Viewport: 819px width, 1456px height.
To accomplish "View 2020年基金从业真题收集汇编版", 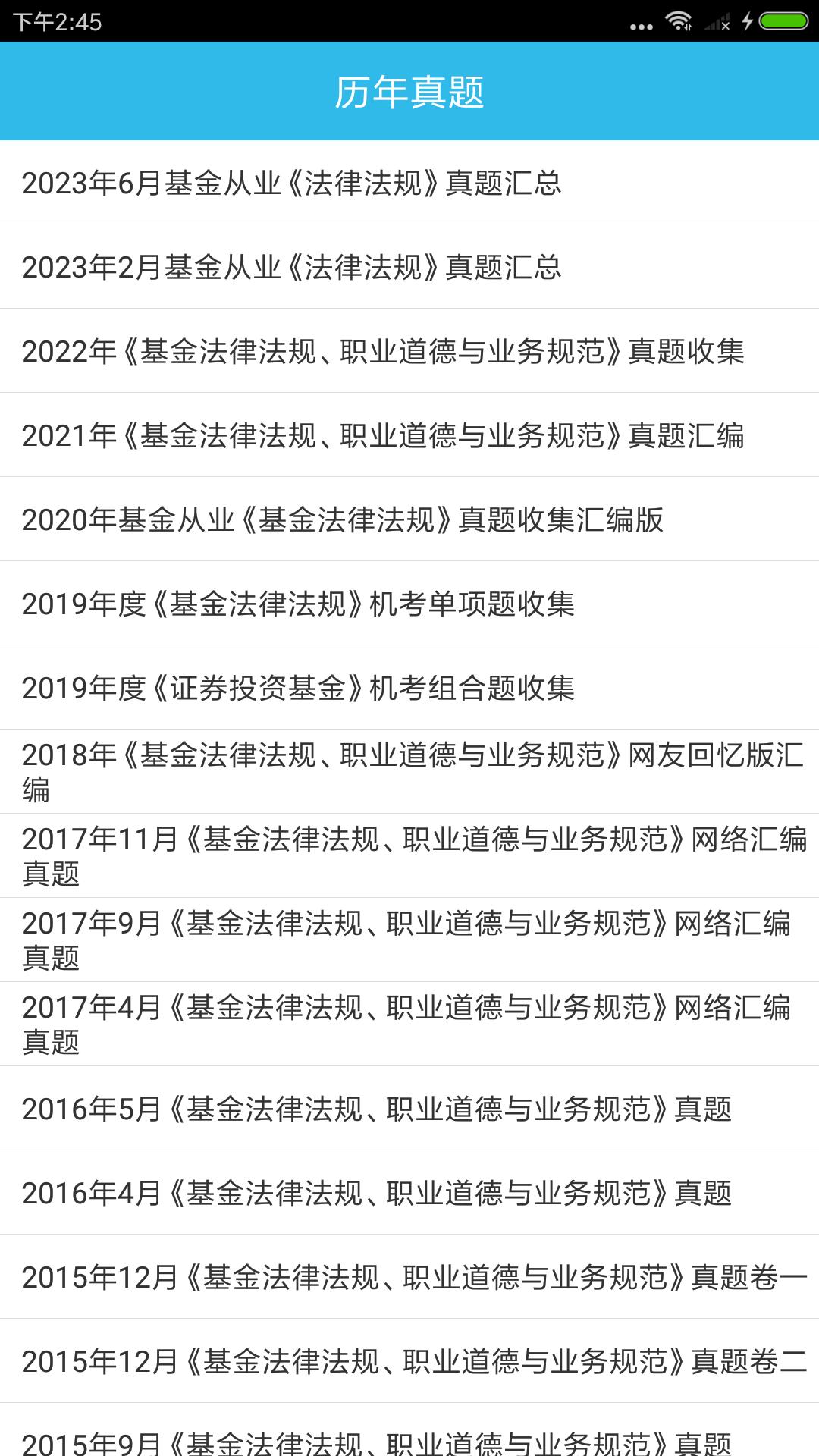I will point(409,520).
